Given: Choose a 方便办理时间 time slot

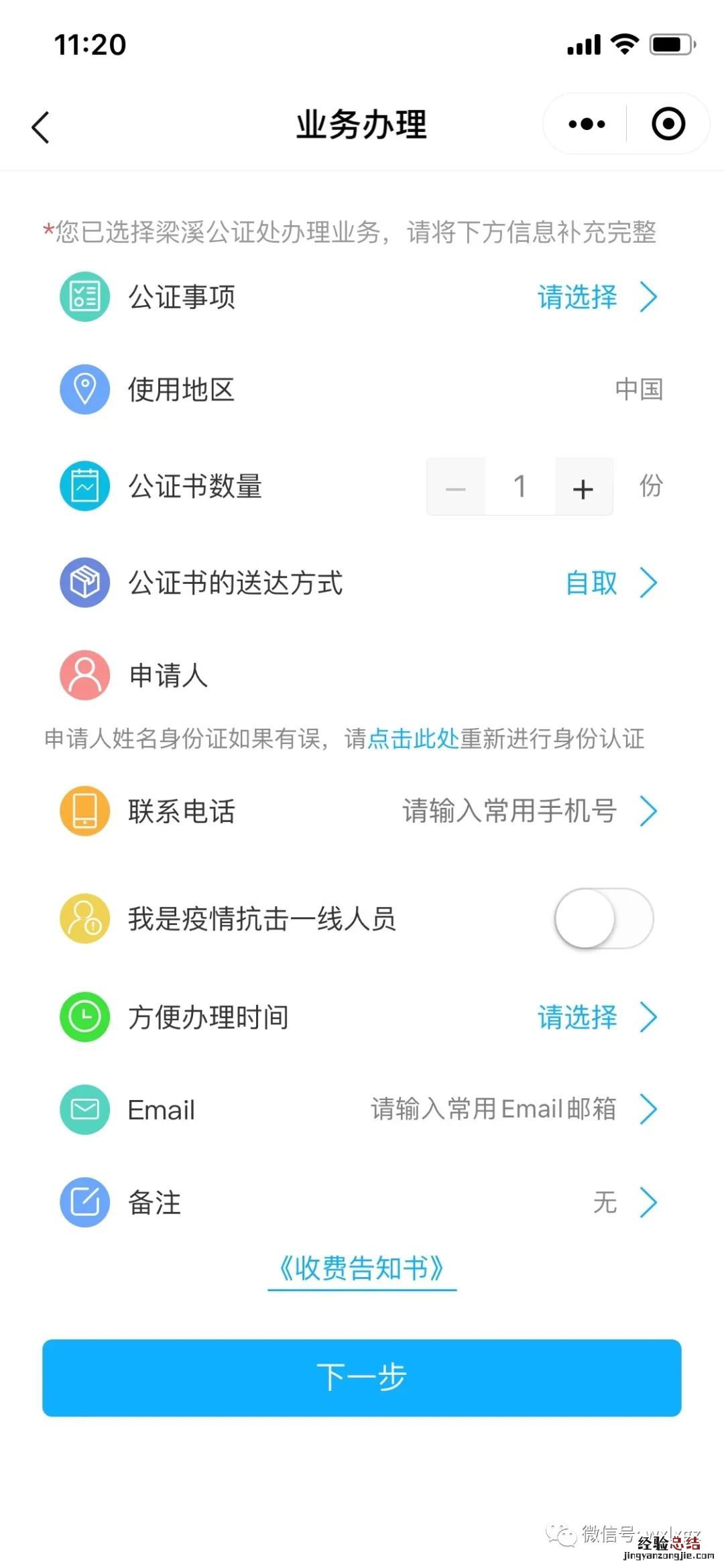Looking at the screenshot, I should [595, 1017].
